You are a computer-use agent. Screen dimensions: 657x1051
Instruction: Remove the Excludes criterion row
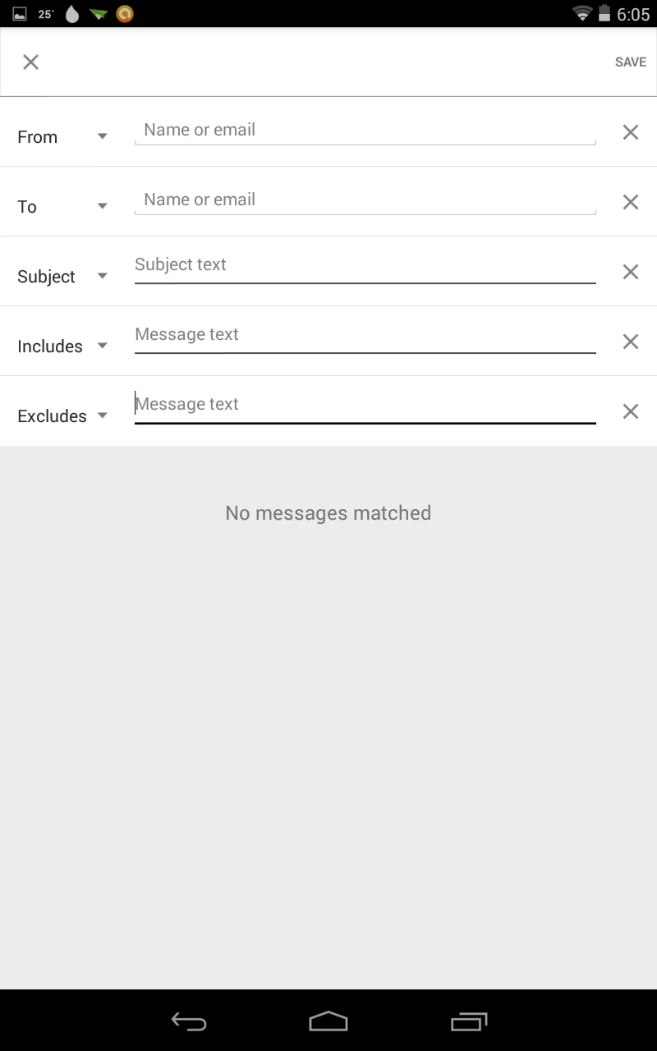630,411
